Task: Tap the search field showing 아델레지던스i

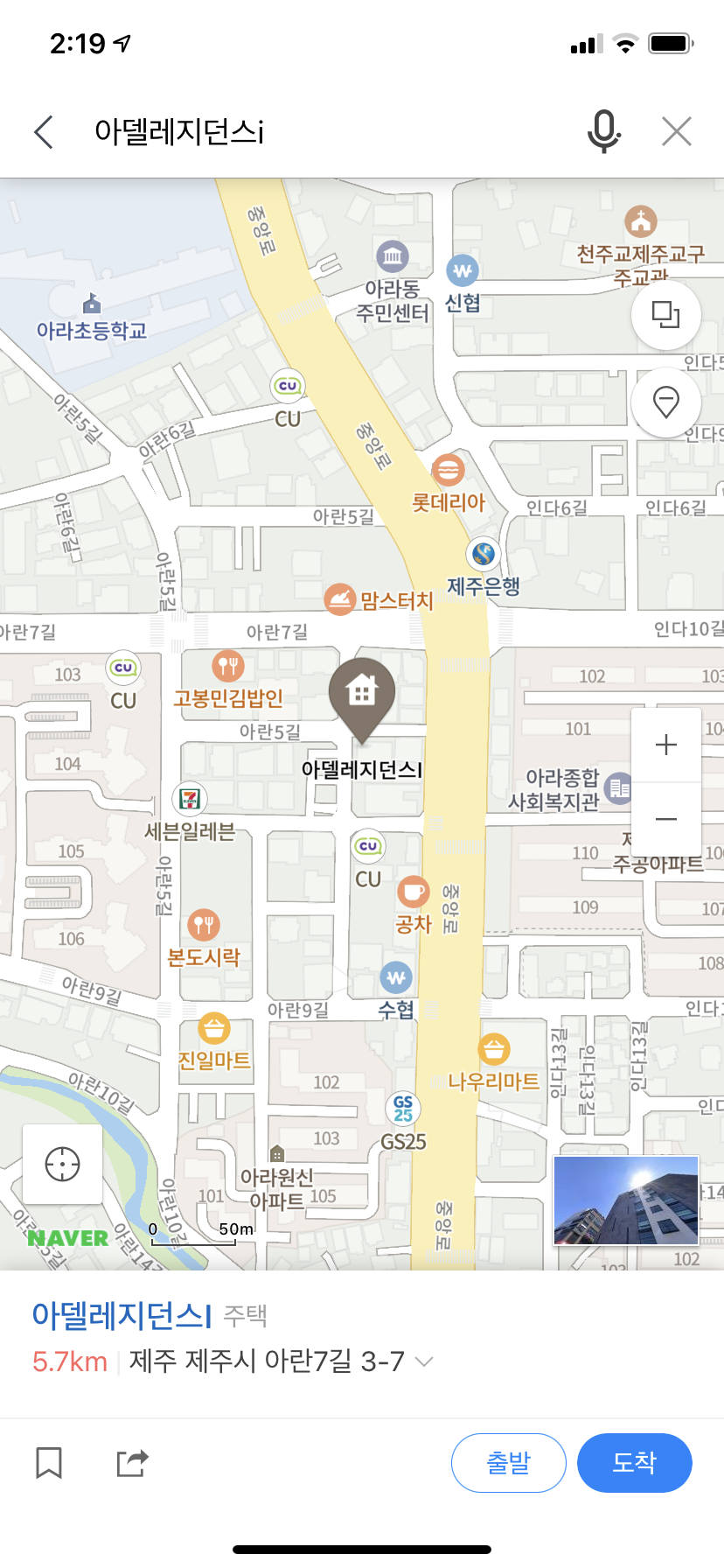Action: (324, 132)
